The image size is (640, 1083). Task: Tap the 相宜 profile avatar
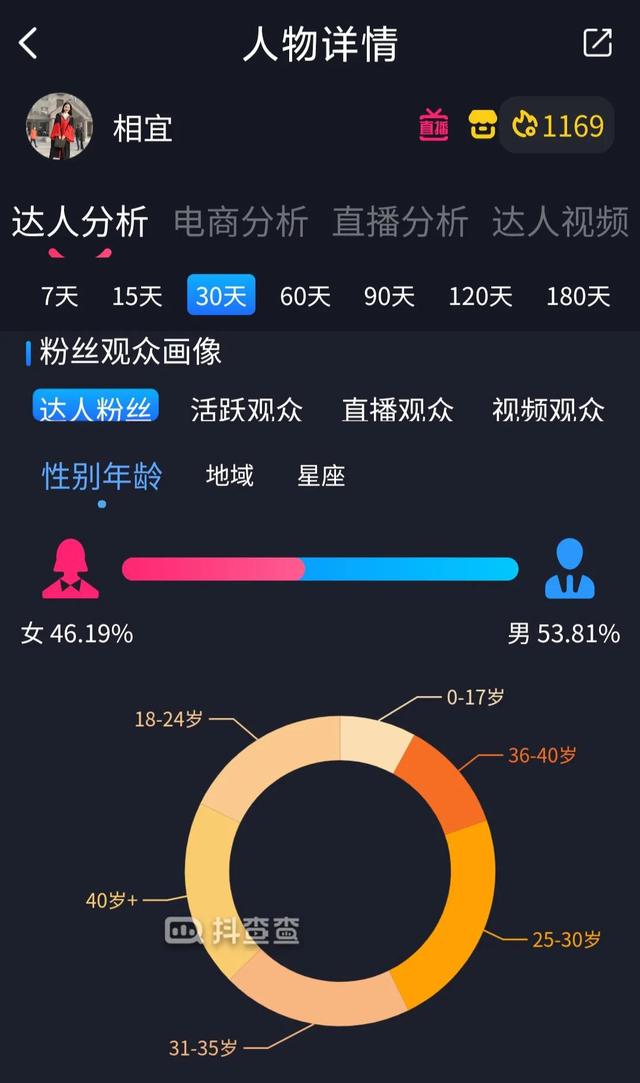59,126
